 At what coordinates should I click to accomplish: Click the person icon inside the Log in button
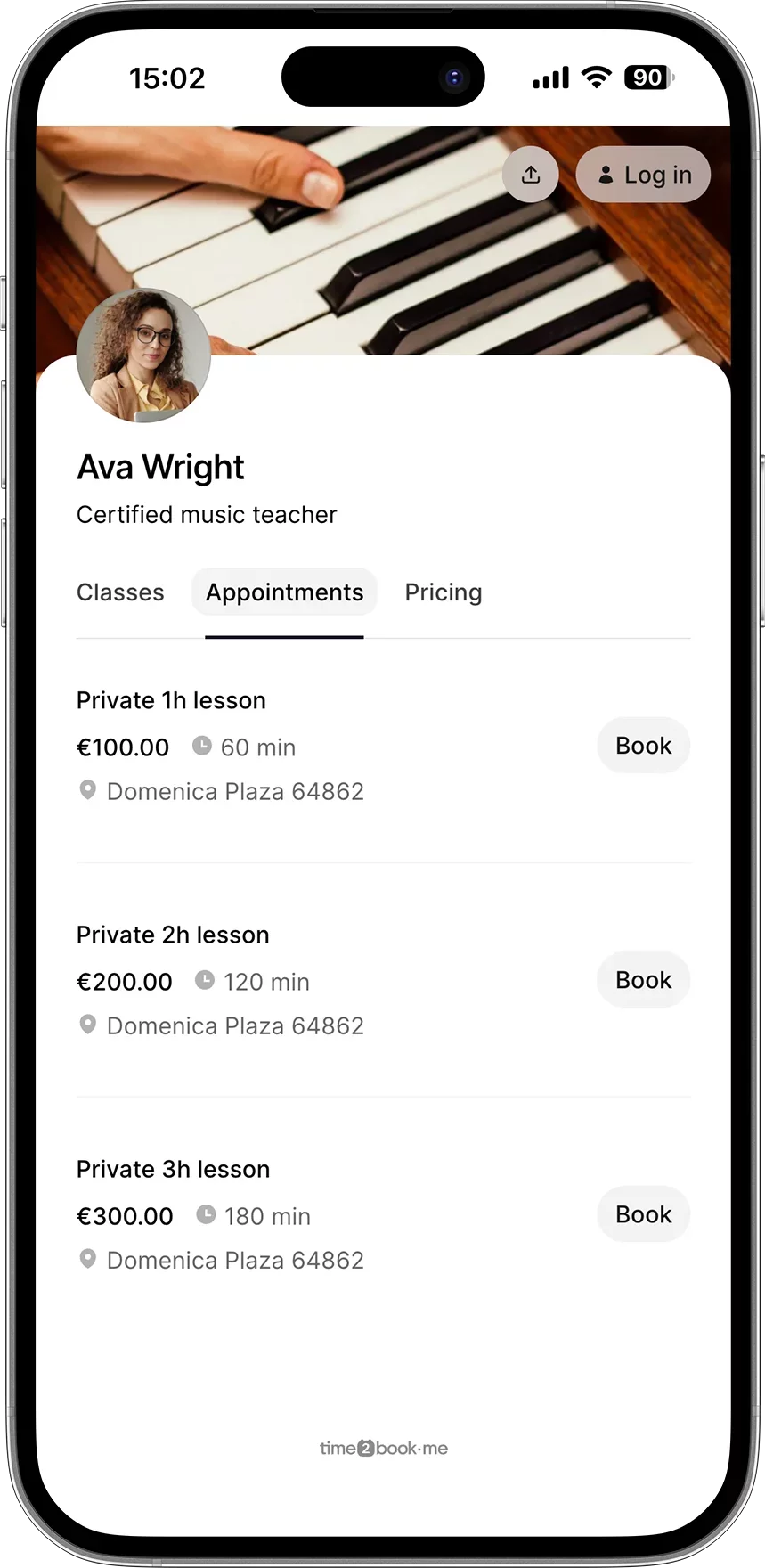click(x=606, y=175)
